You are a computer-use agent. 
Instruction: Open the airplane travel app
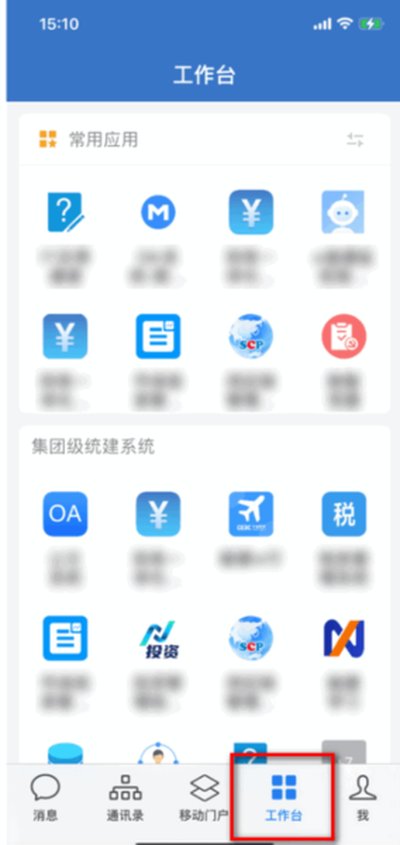pyautogui.click(x=251, y=514)
